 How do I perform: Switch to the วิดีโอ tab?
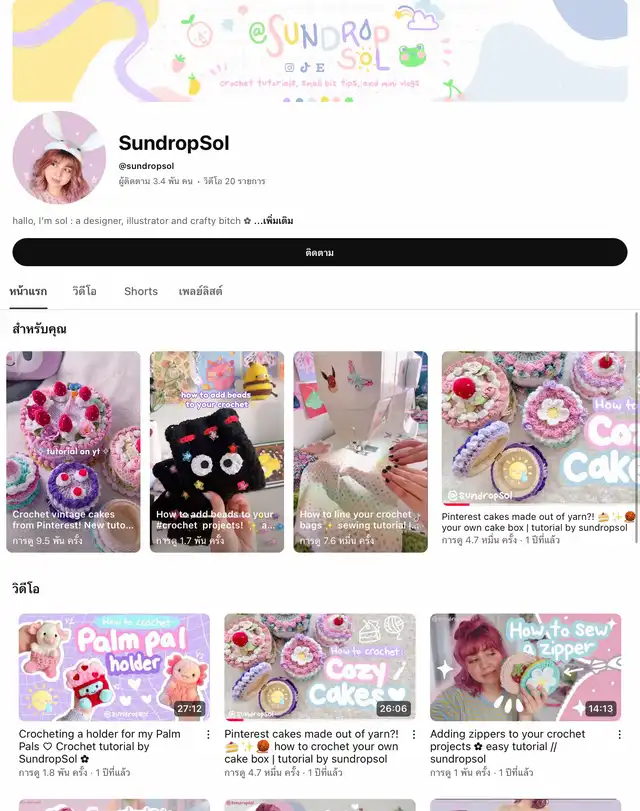tap(84, 291)
